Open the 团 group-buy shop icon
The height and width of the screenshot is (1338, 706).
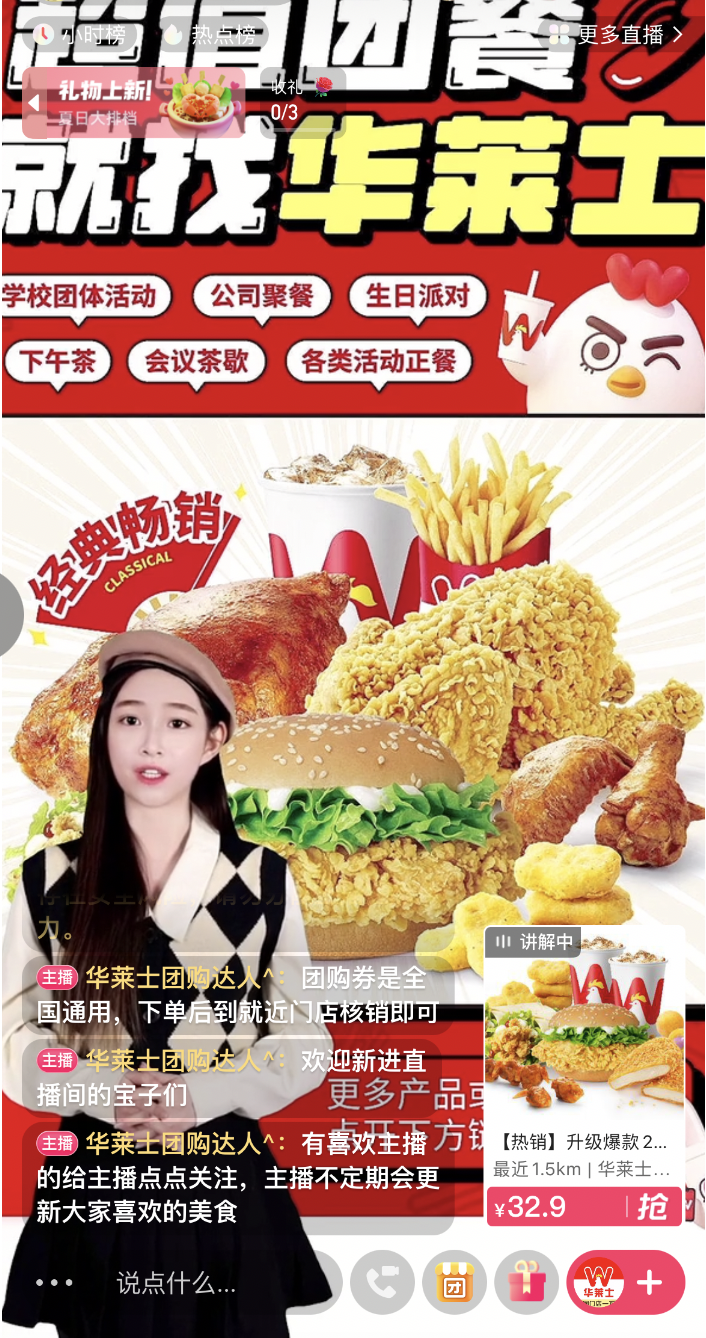(454, 1283)
